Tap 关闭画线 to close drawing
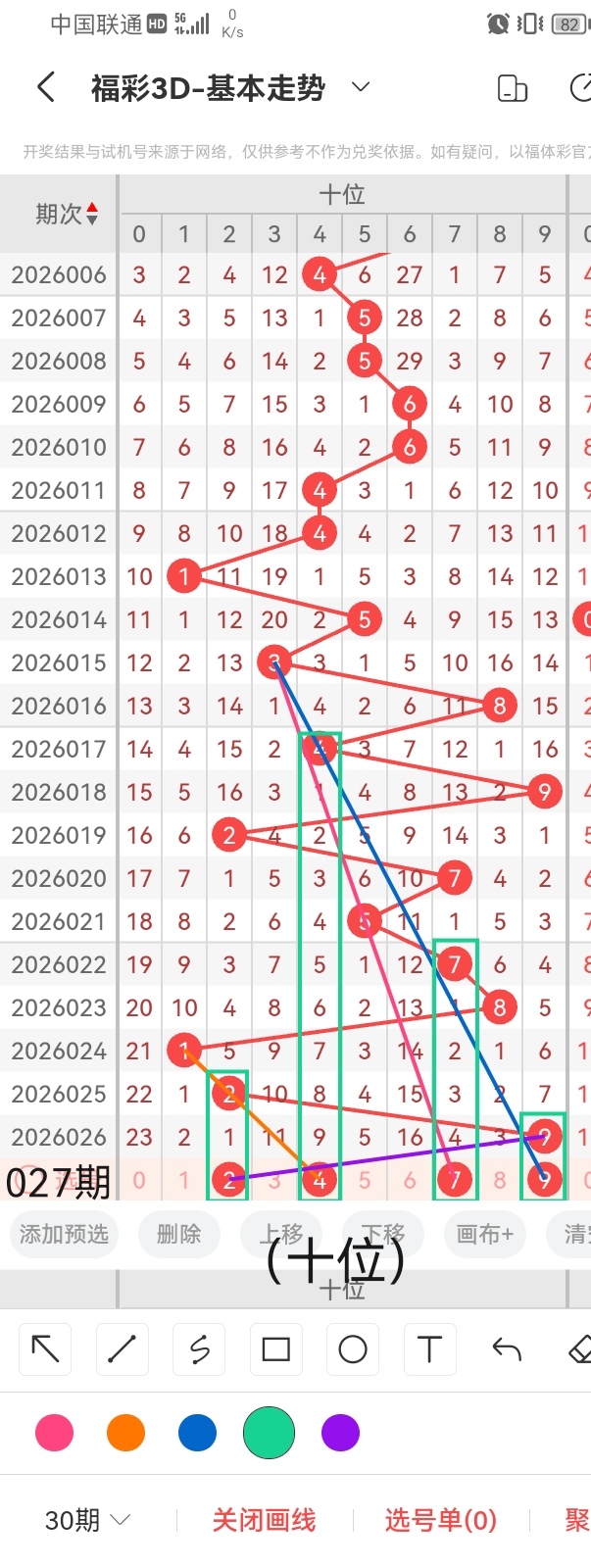This screenshot has width=591, height=1568. [264, 1520]
